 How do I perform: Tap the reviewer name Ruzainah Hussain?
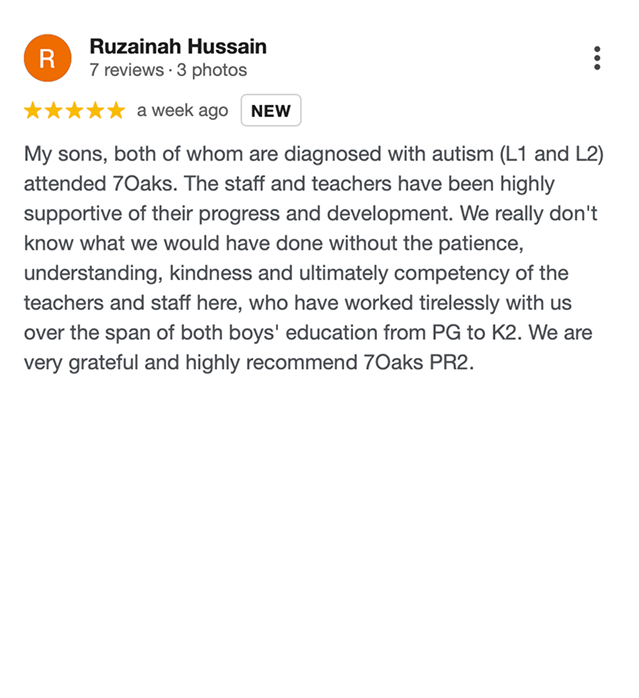pyautogui.click(x=178, y=46)
